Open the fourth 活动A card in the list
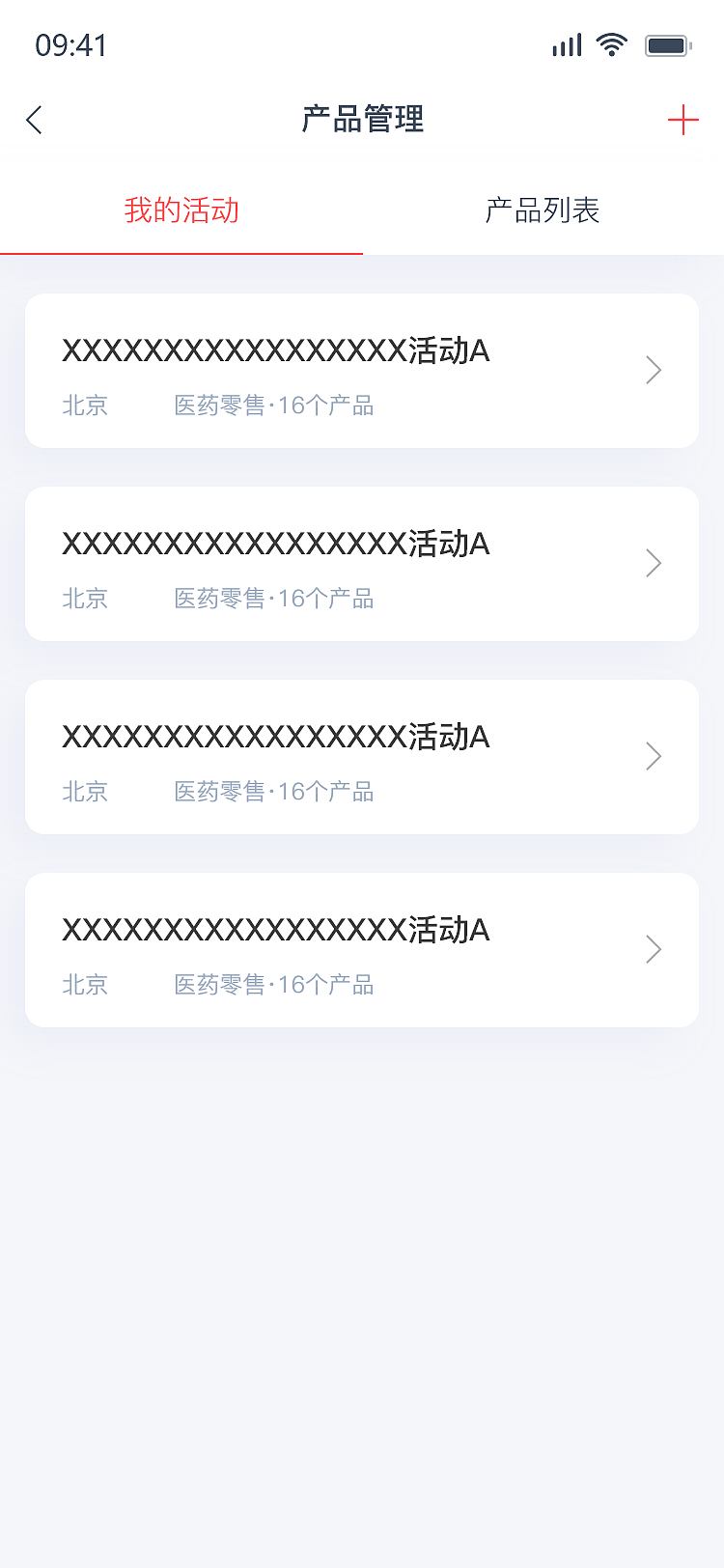724x1568 pixels. [362, 950]
